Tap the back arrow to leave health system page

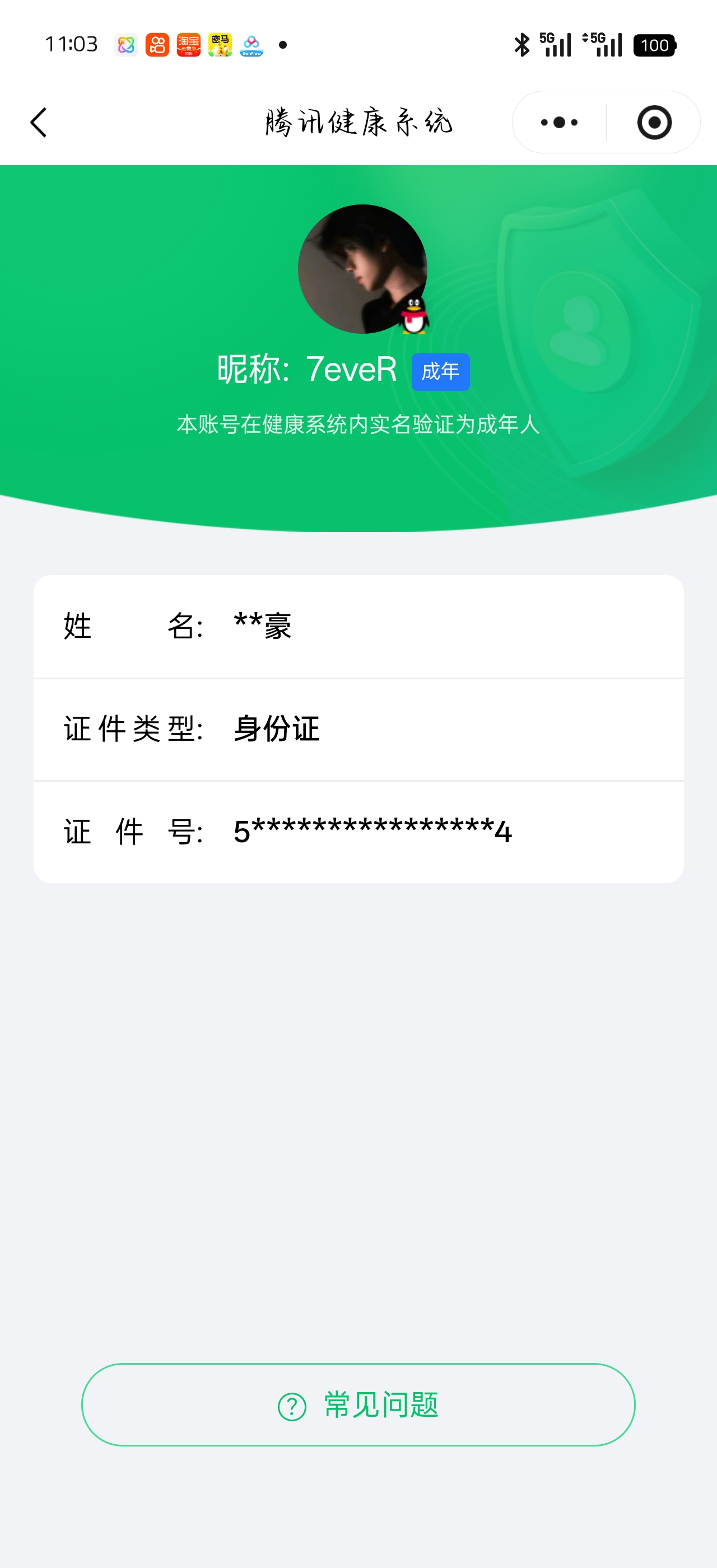click(38, 122)
